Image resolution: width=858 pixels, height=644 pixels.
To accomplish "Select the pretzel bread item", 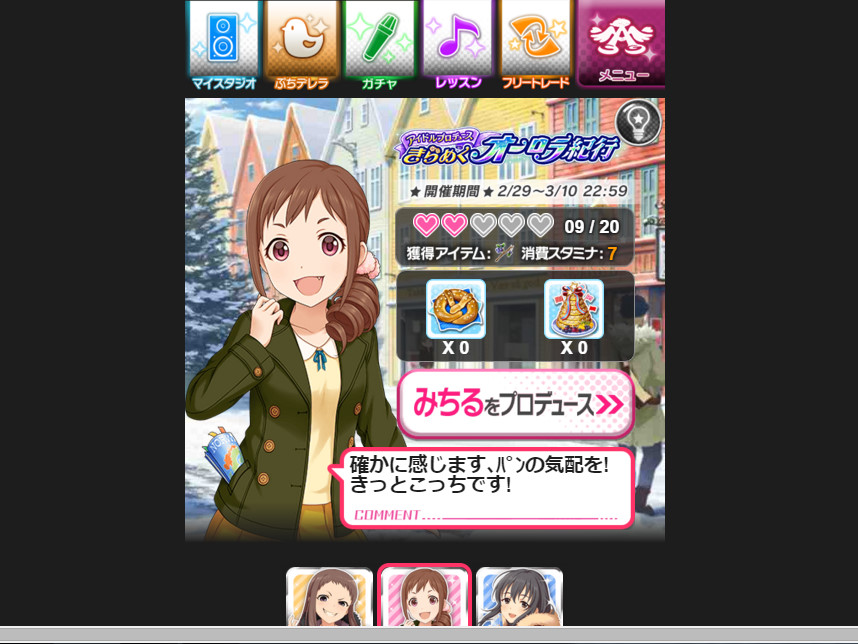I will click(456, 309).
